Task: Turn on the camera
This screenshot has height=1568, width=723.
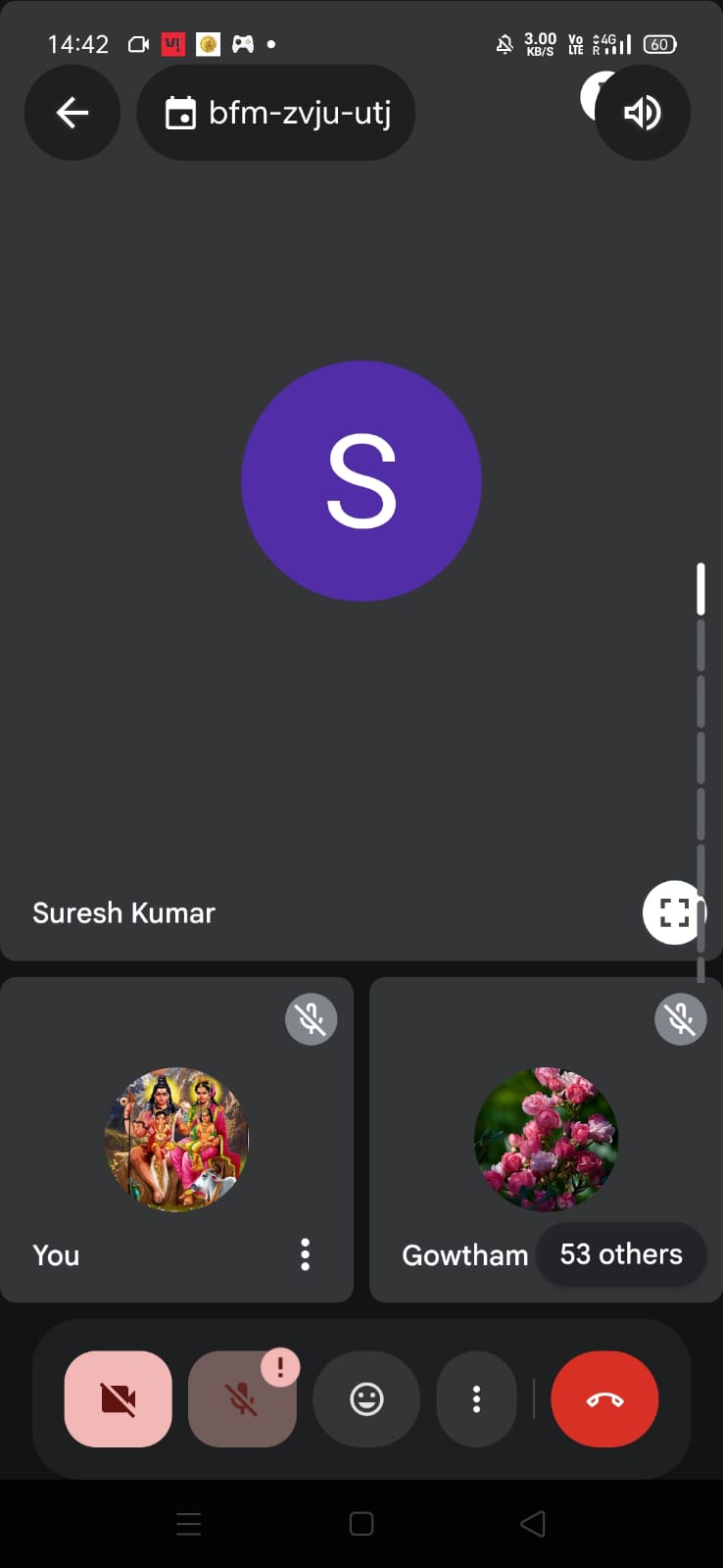Action: tap(118, 1399)
